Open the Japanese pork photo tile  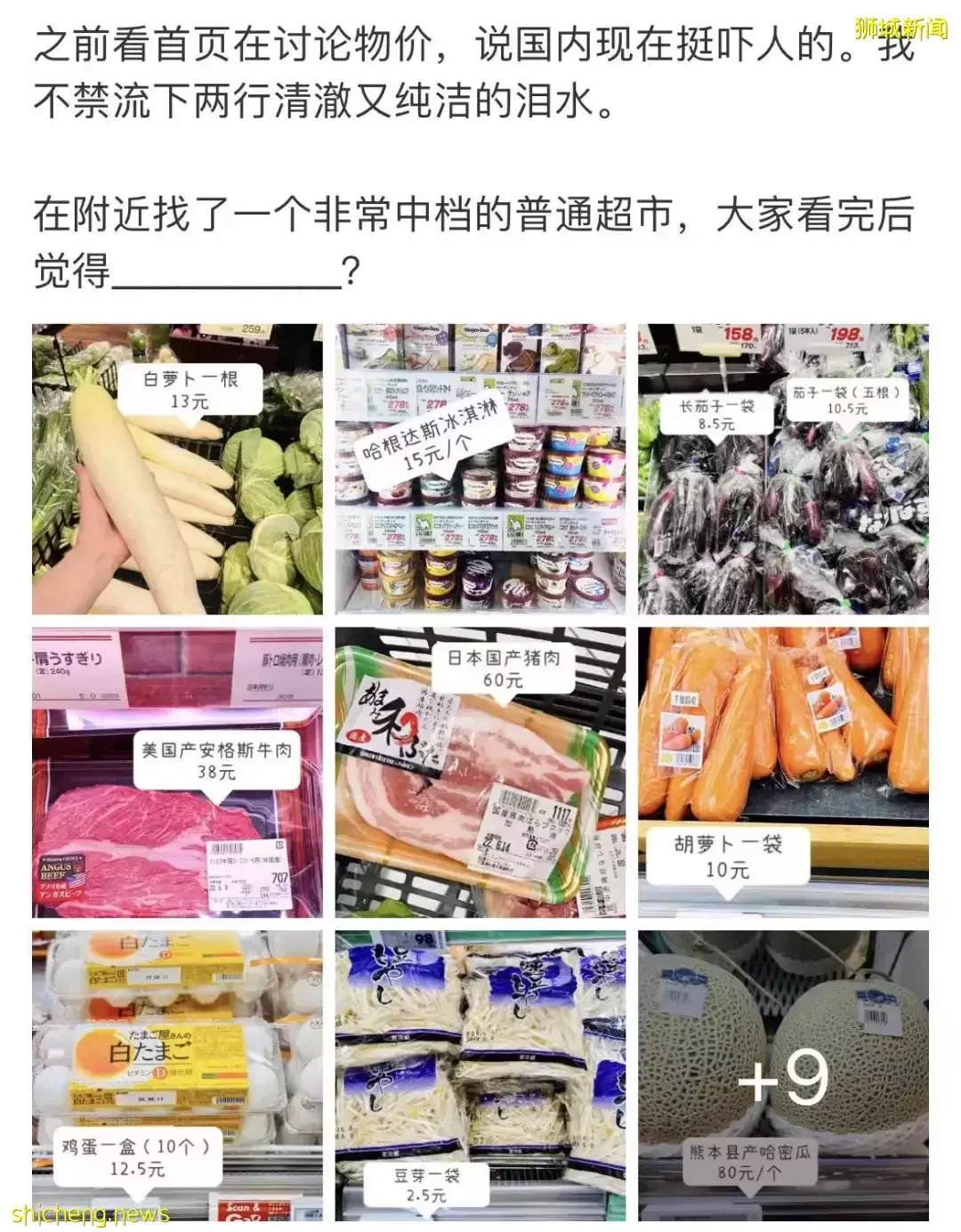tap(480, 772)
